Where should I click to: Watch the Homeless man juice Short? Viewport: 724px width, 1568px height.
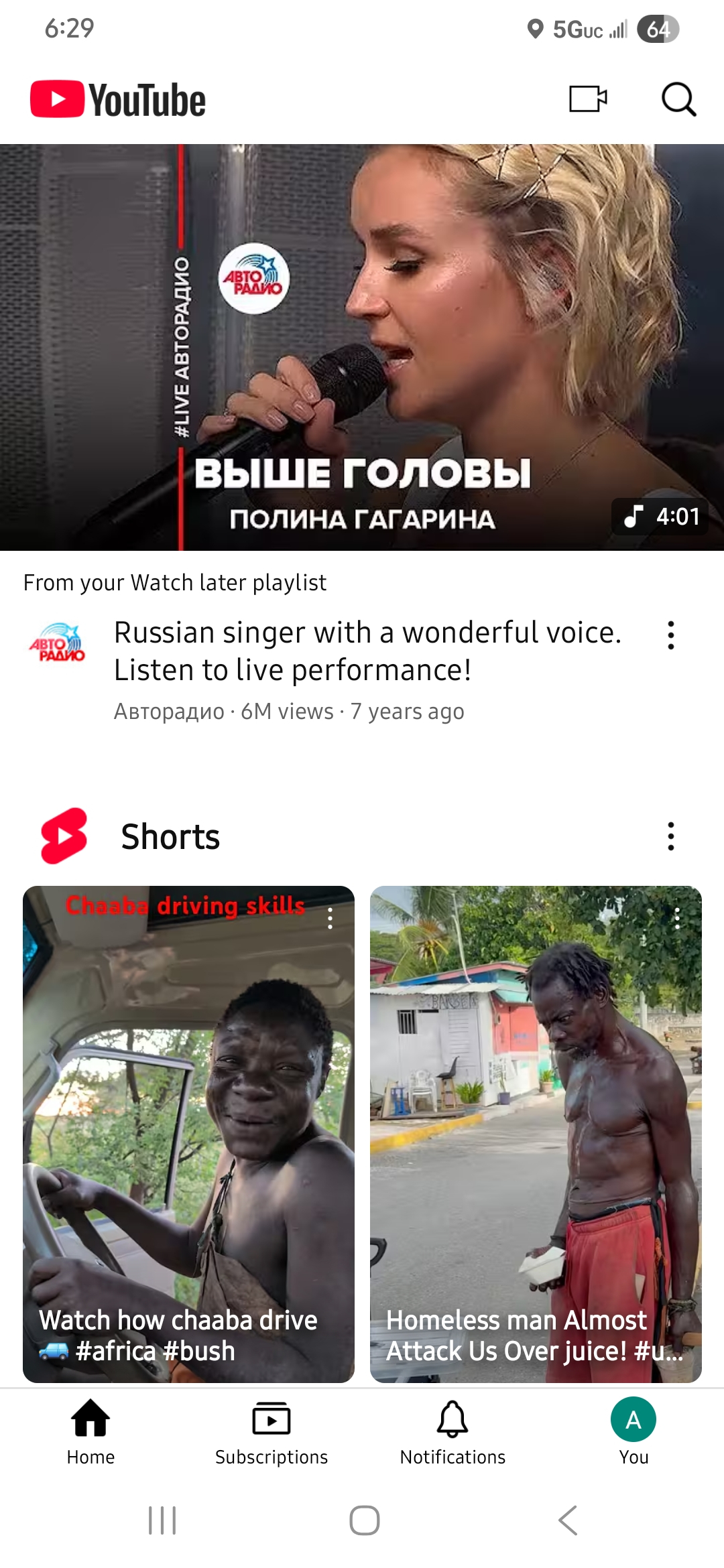click(536, 1134)
